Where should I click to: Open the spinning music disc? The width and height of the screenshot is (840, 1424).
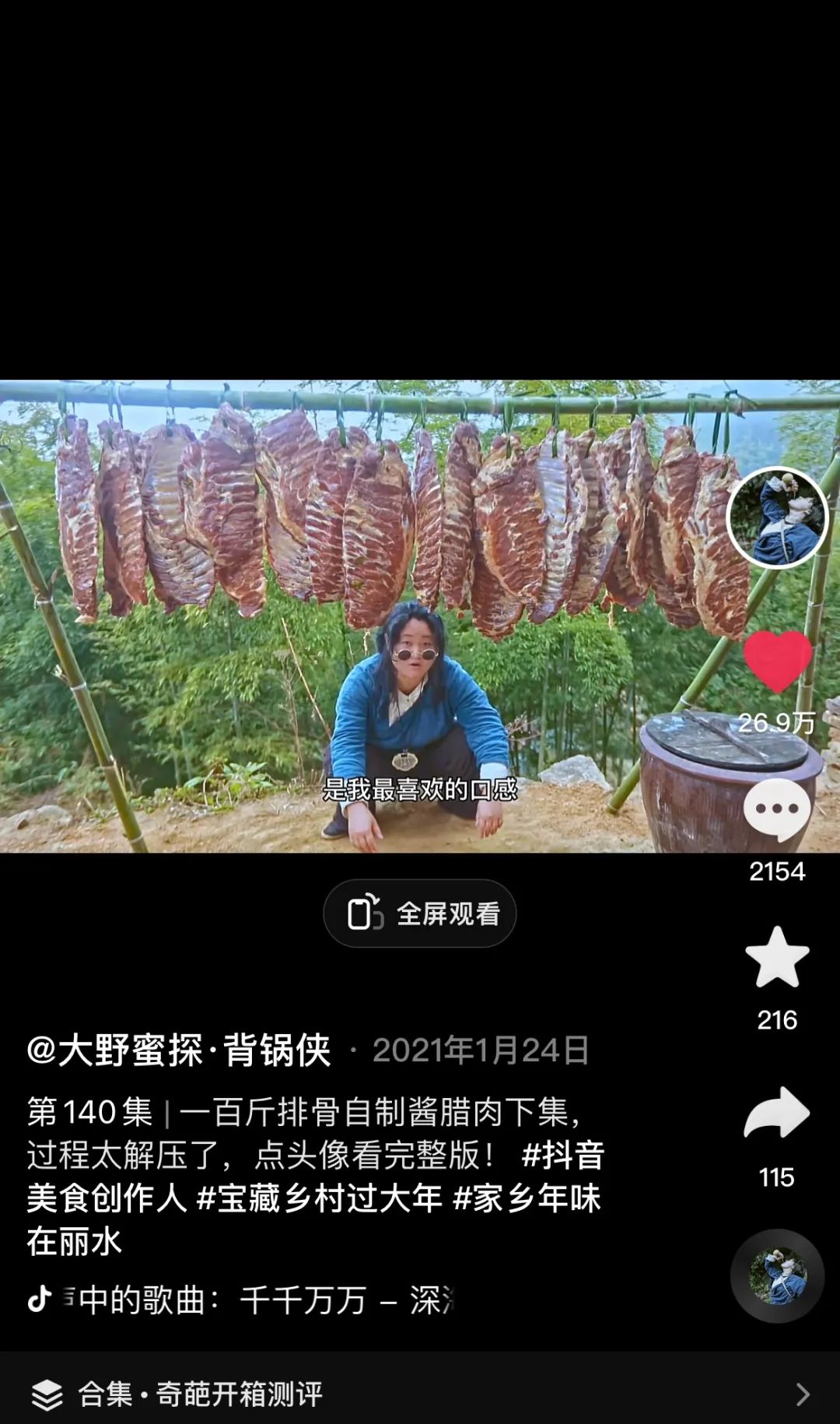coord(777,1276)
